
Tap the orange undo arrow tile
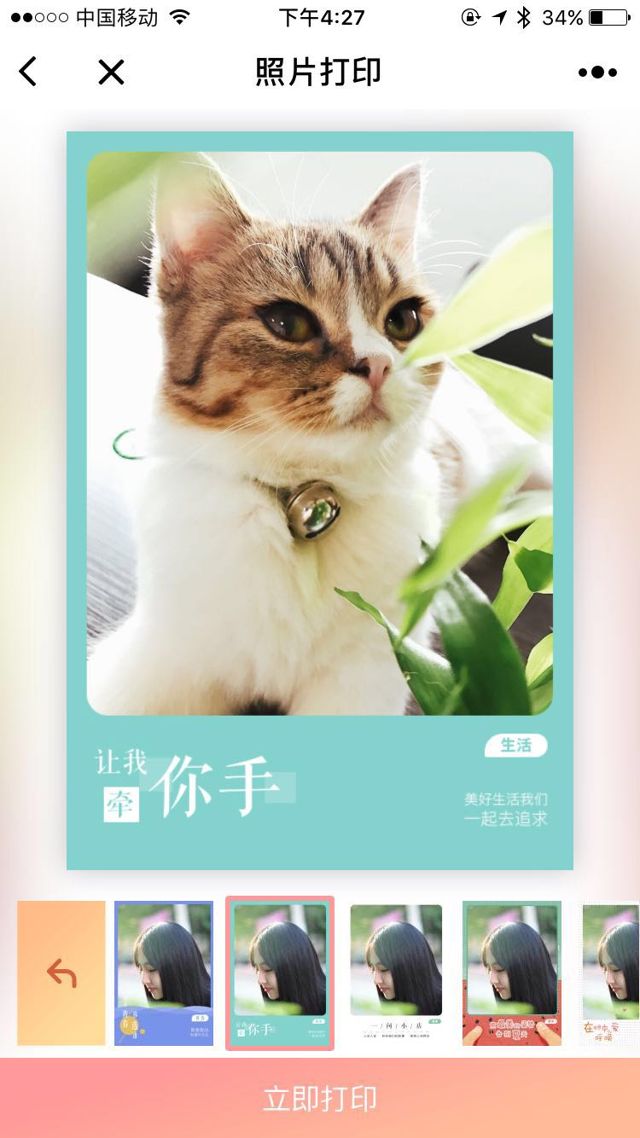[61, 973]
